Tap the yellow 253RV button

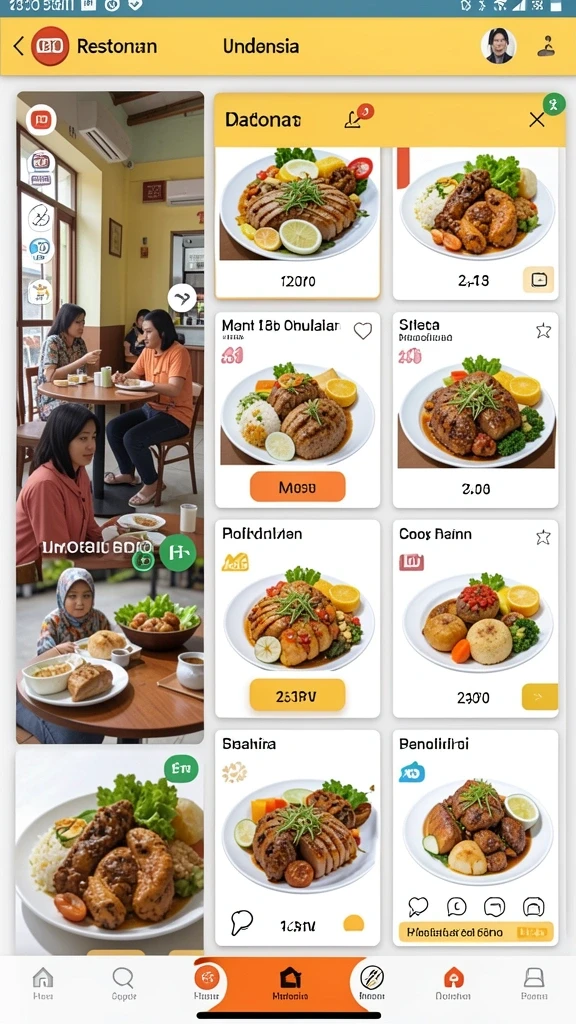tap(297, 695)
